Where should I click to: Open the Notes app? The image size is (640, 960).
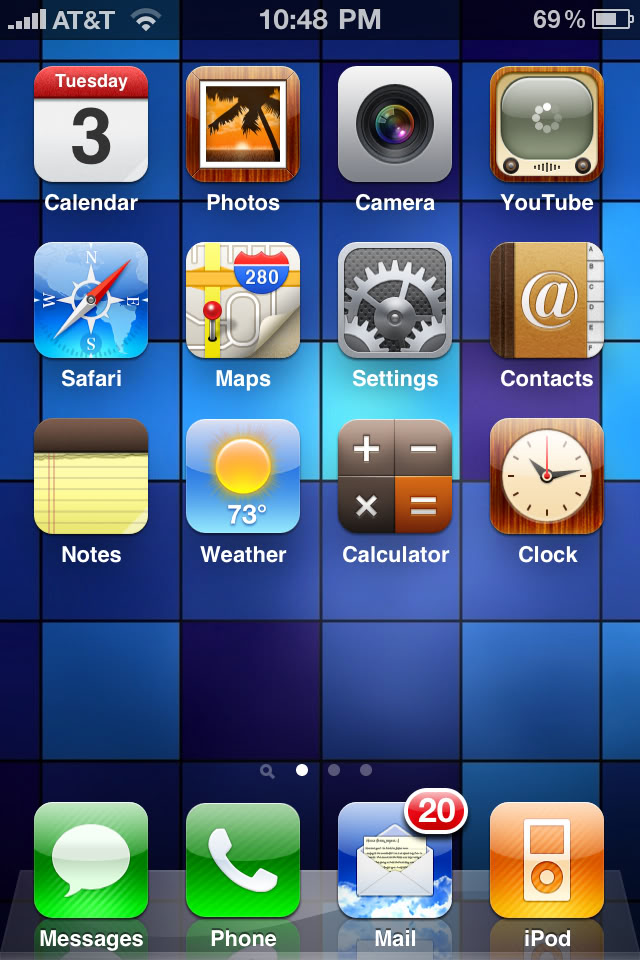click(91, 476)
